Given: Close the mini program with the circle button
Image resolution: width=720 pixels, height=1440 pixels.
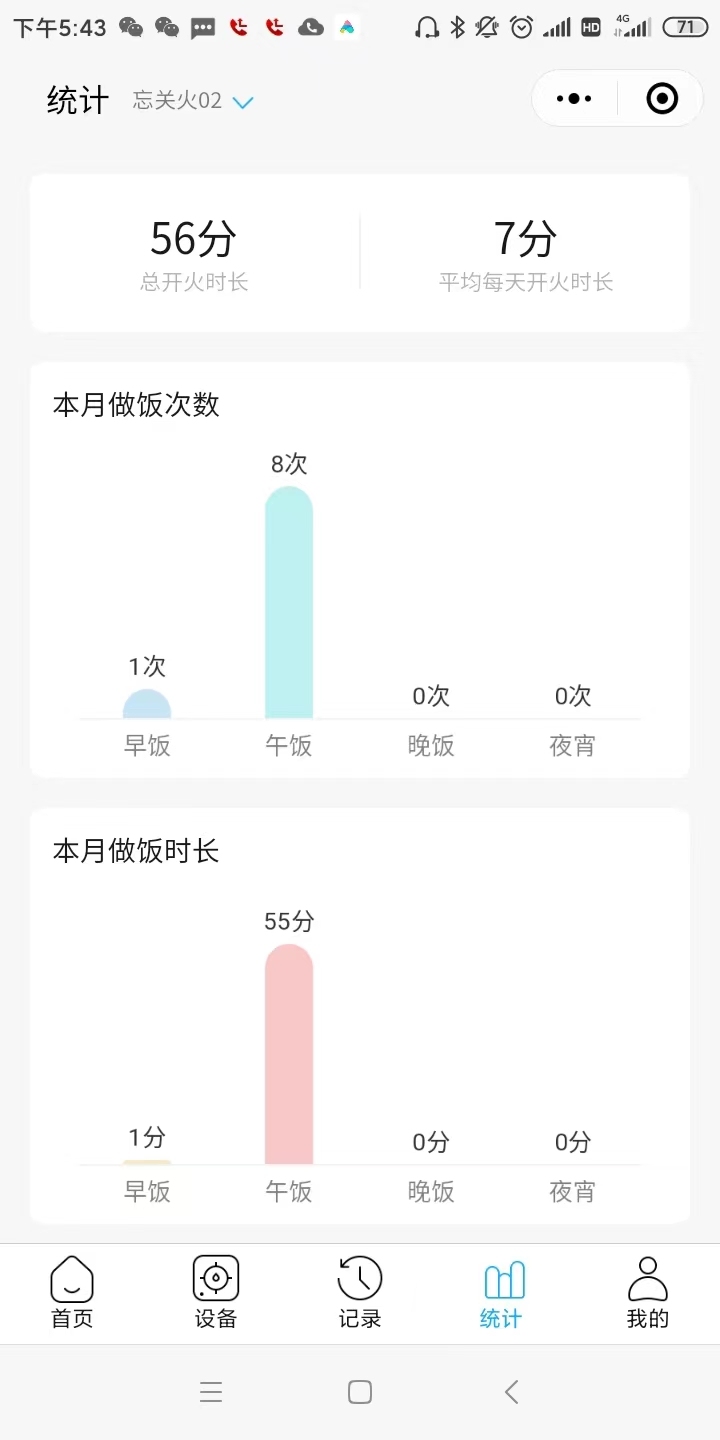Looking at the screenshot, I should click(x=662, y=98).
